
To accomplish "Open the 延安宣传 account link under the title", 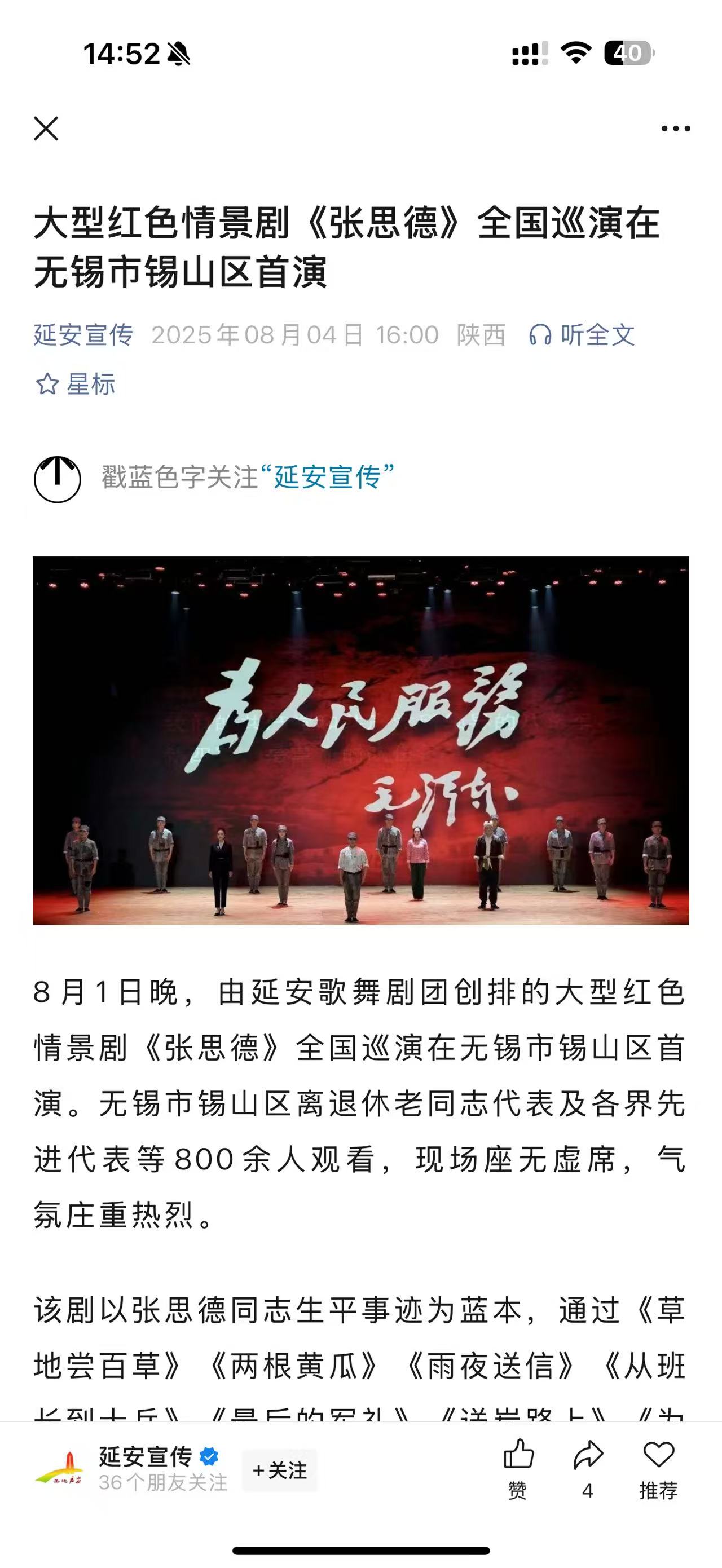I will pyautogui.click(x=83, y=335).
